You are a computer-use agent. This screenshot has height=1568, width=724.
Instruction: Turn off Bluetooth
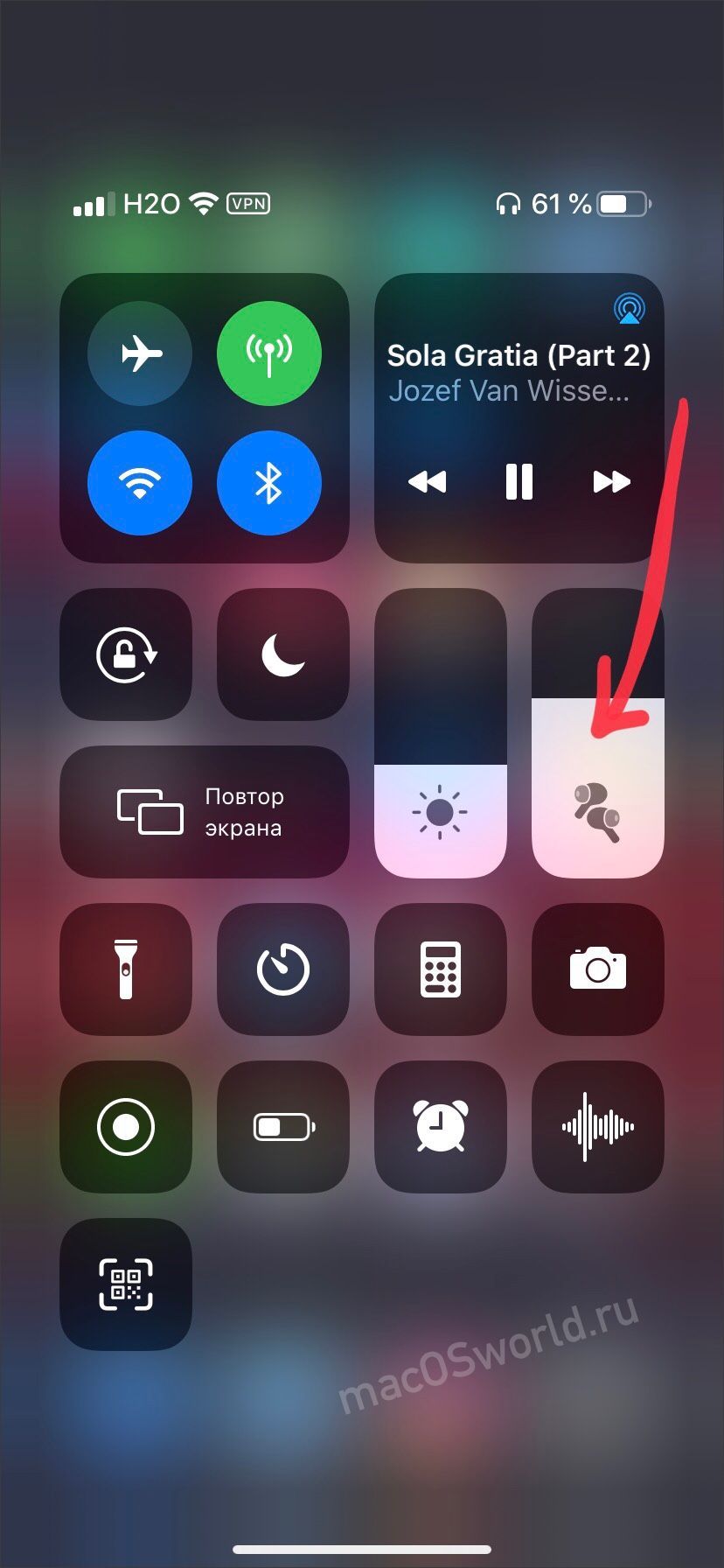pyautogui.click(x=269, y=482)
